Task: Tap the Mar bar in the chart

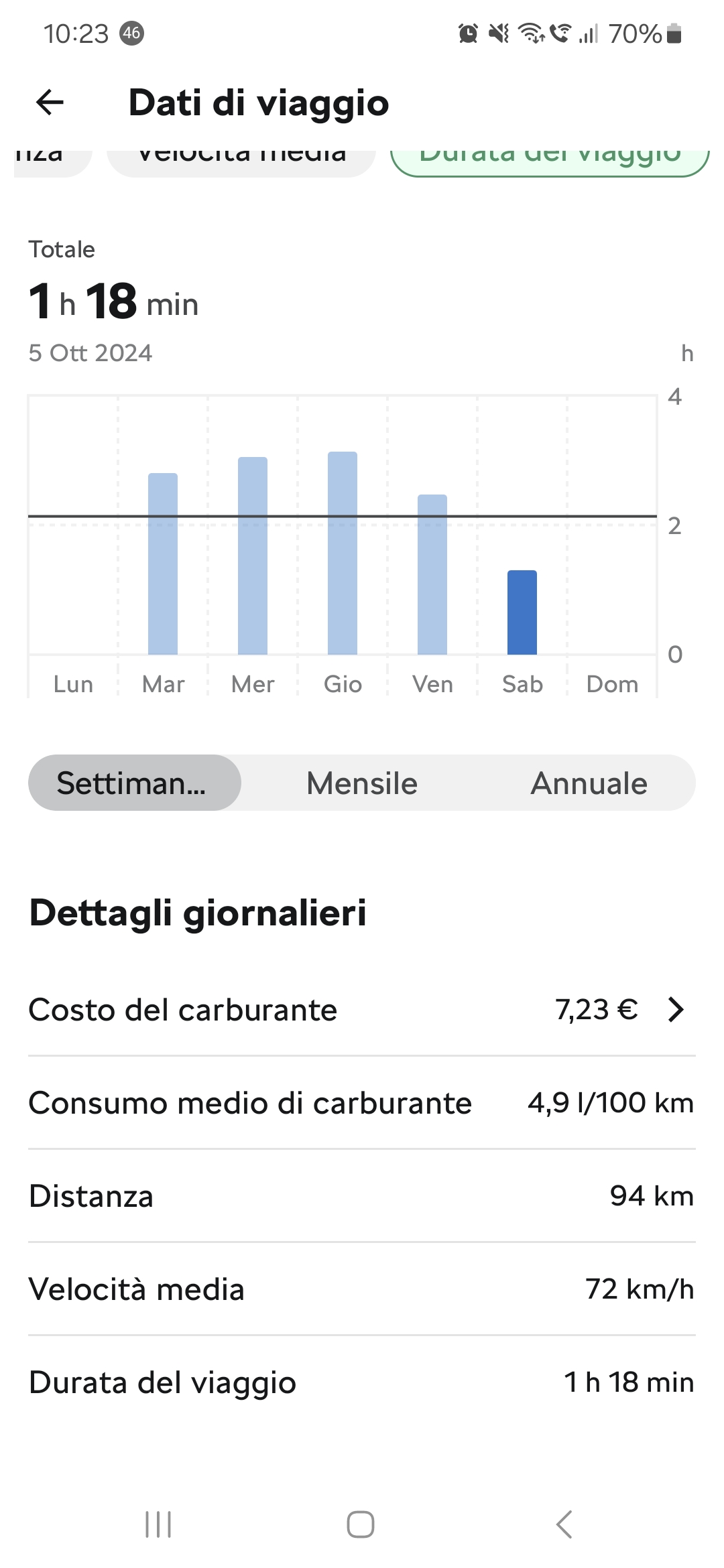Action: coord(163,564)
